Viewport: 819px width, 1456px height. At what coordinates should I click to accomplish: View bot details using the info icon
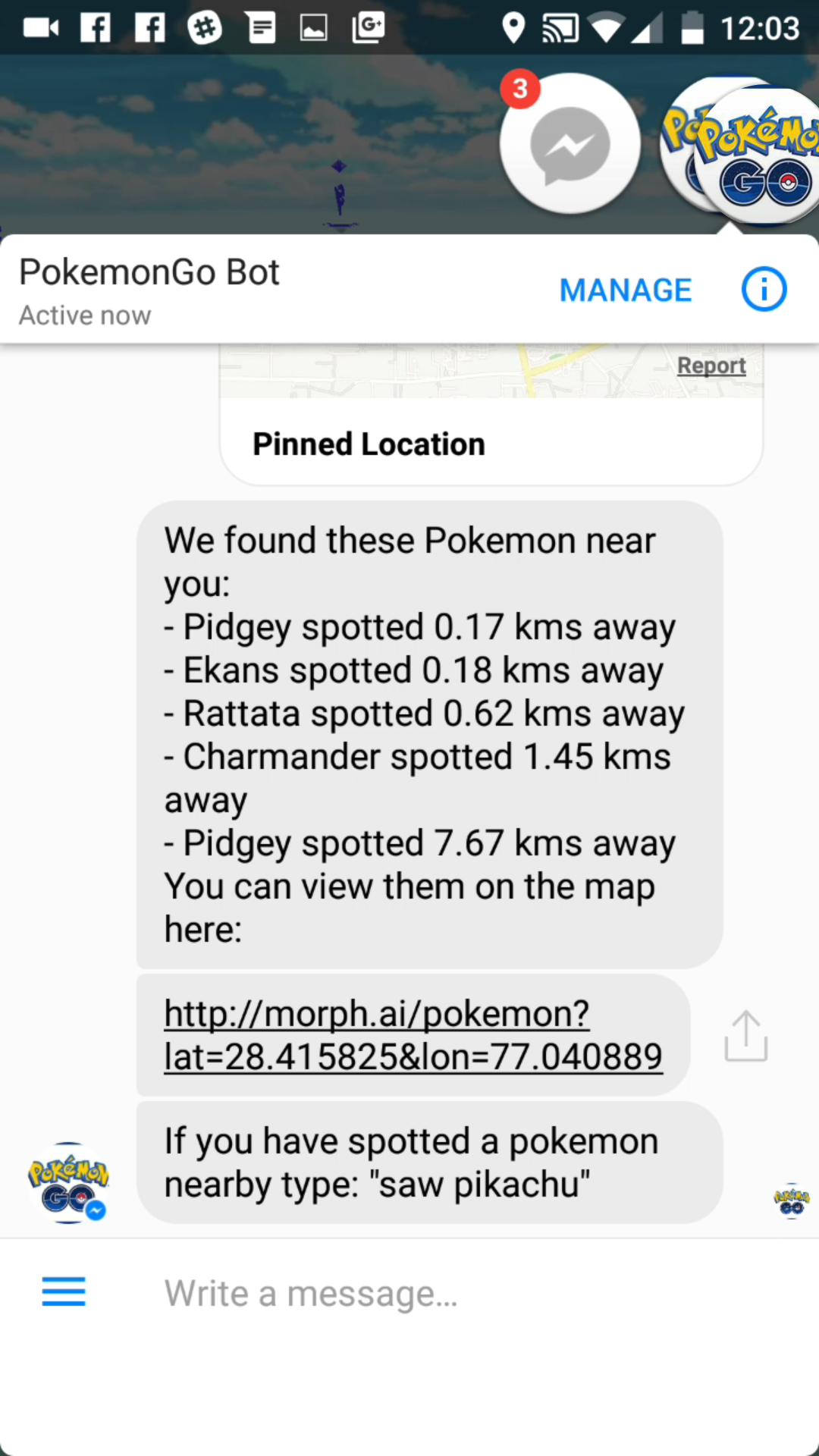click(764, 289)
